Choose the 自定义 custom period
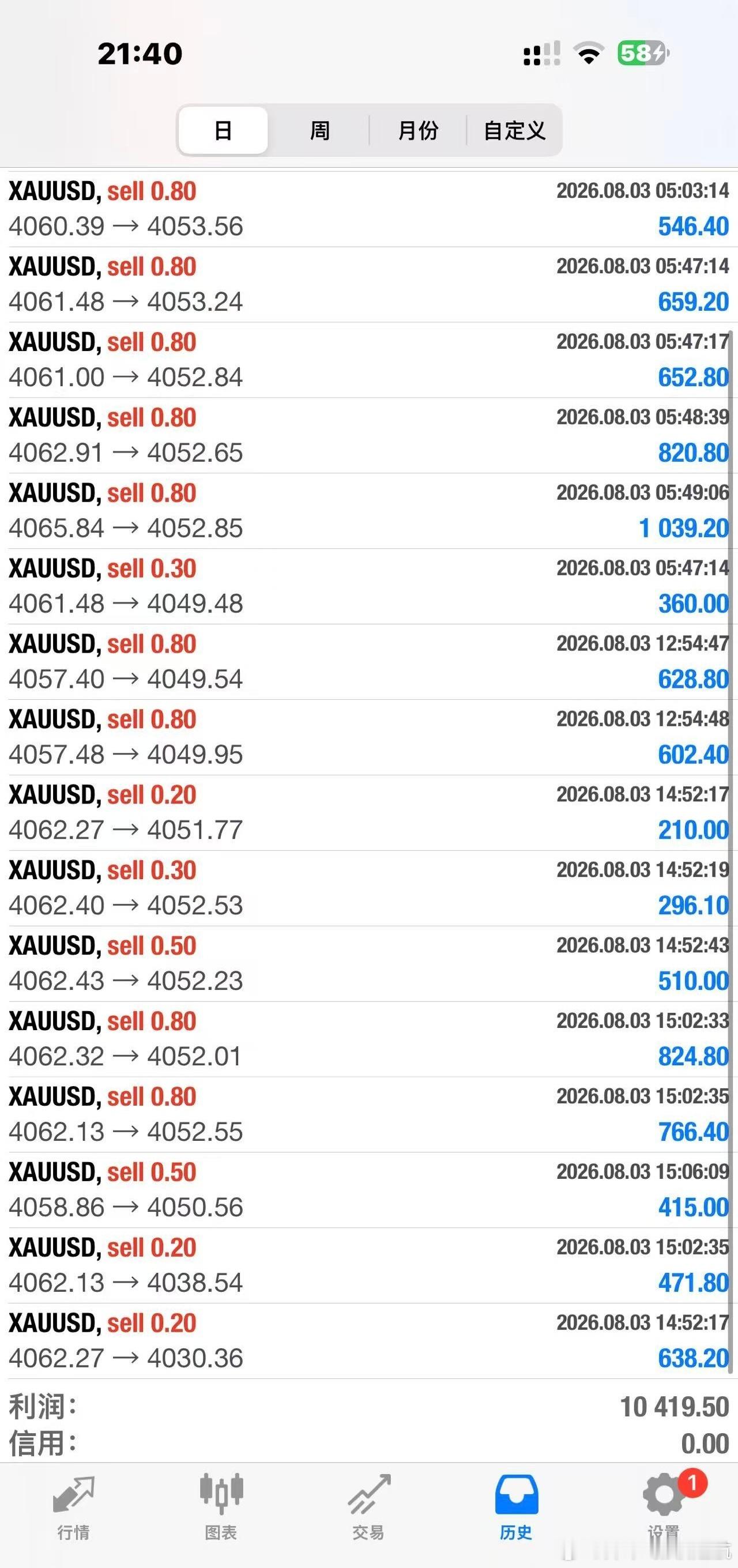The width and height of the screenshot is (738, 1568). pyautogui.click(x=514, y=130)
